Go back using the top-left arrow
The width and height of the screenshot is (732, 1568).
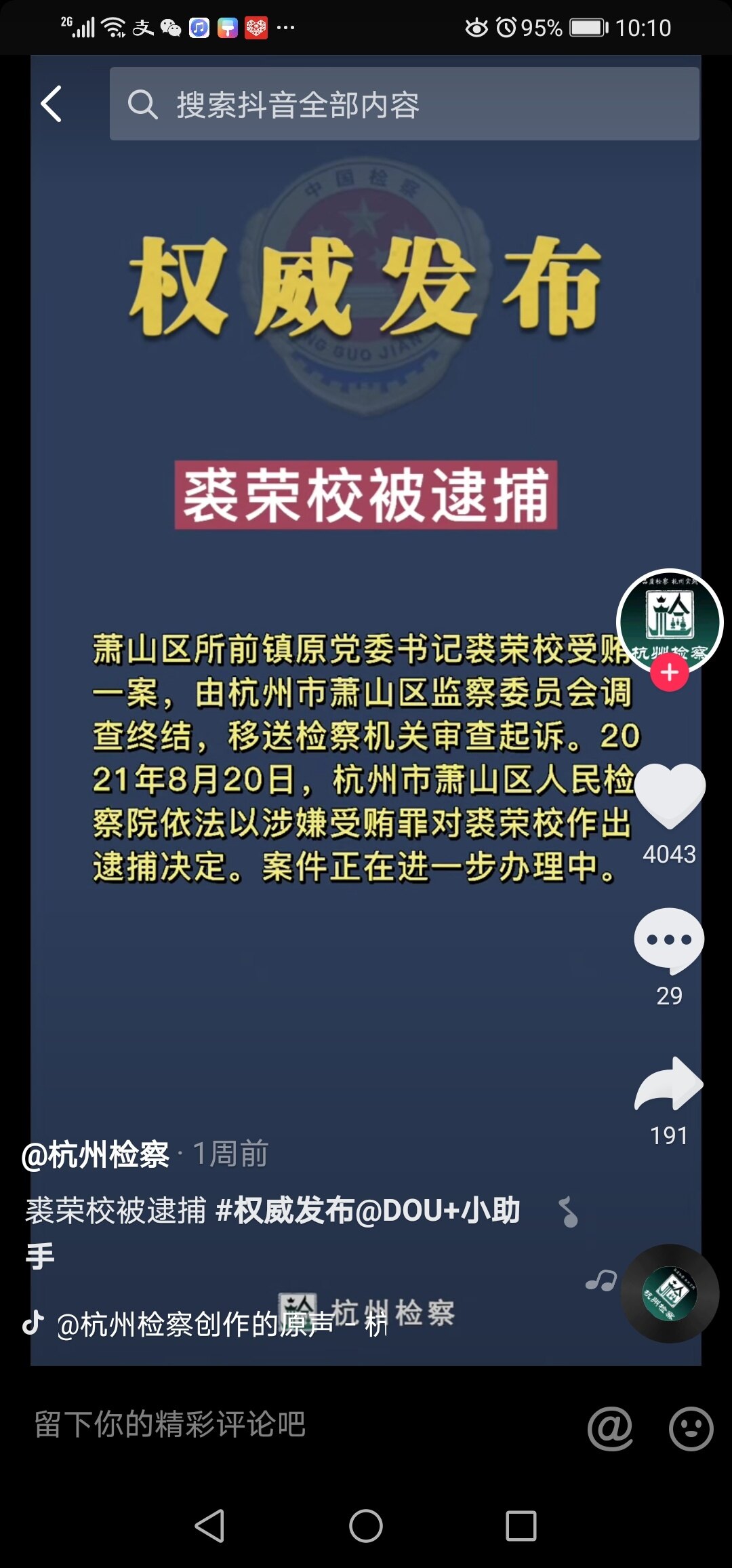[52, 104]
